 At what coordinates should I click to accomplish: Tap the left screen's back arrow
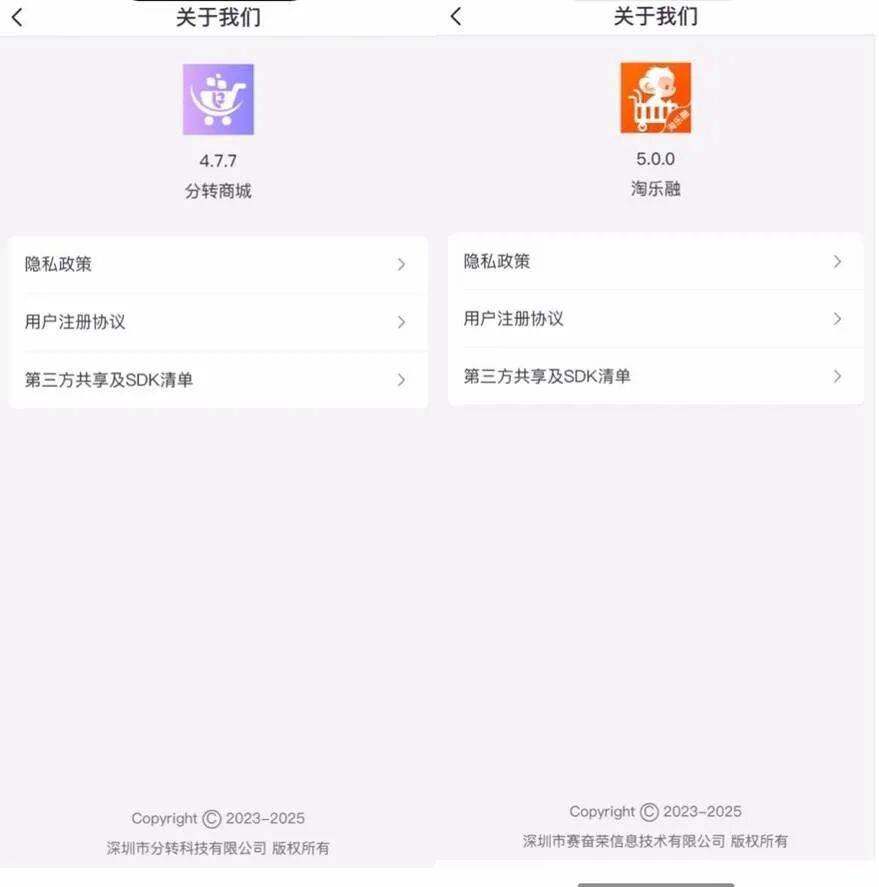click(x=18, y=16)
